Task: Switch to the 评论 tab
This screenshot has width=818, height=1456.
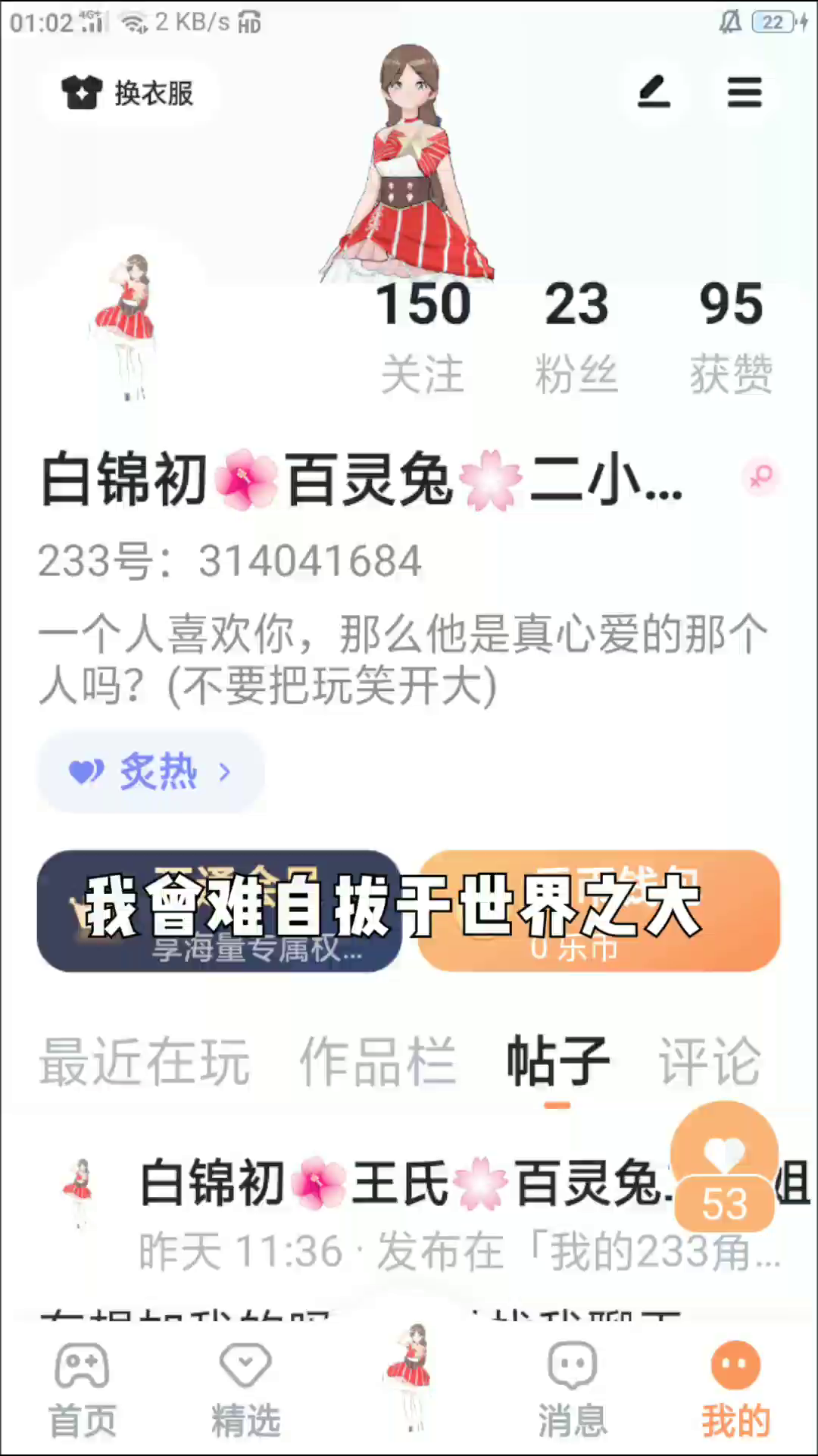Action: [709, 1062]
